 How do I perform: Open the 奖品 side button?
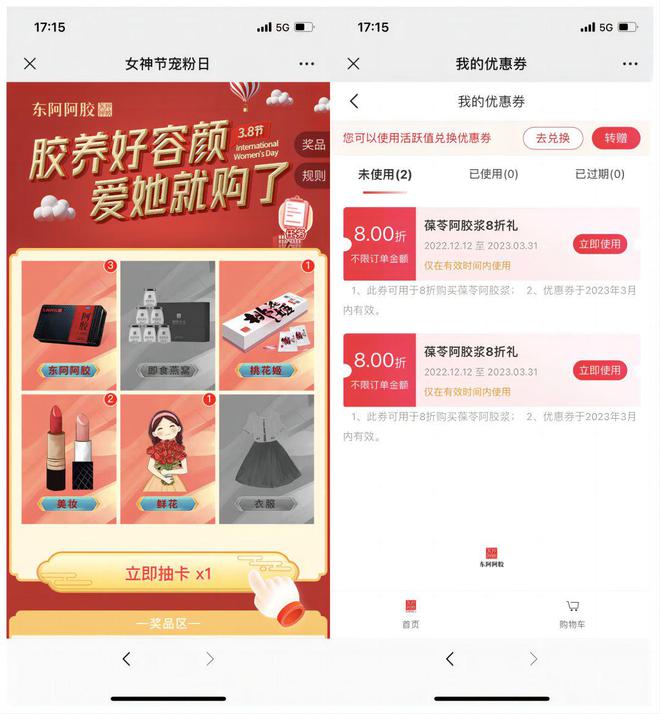pos(313,144)
